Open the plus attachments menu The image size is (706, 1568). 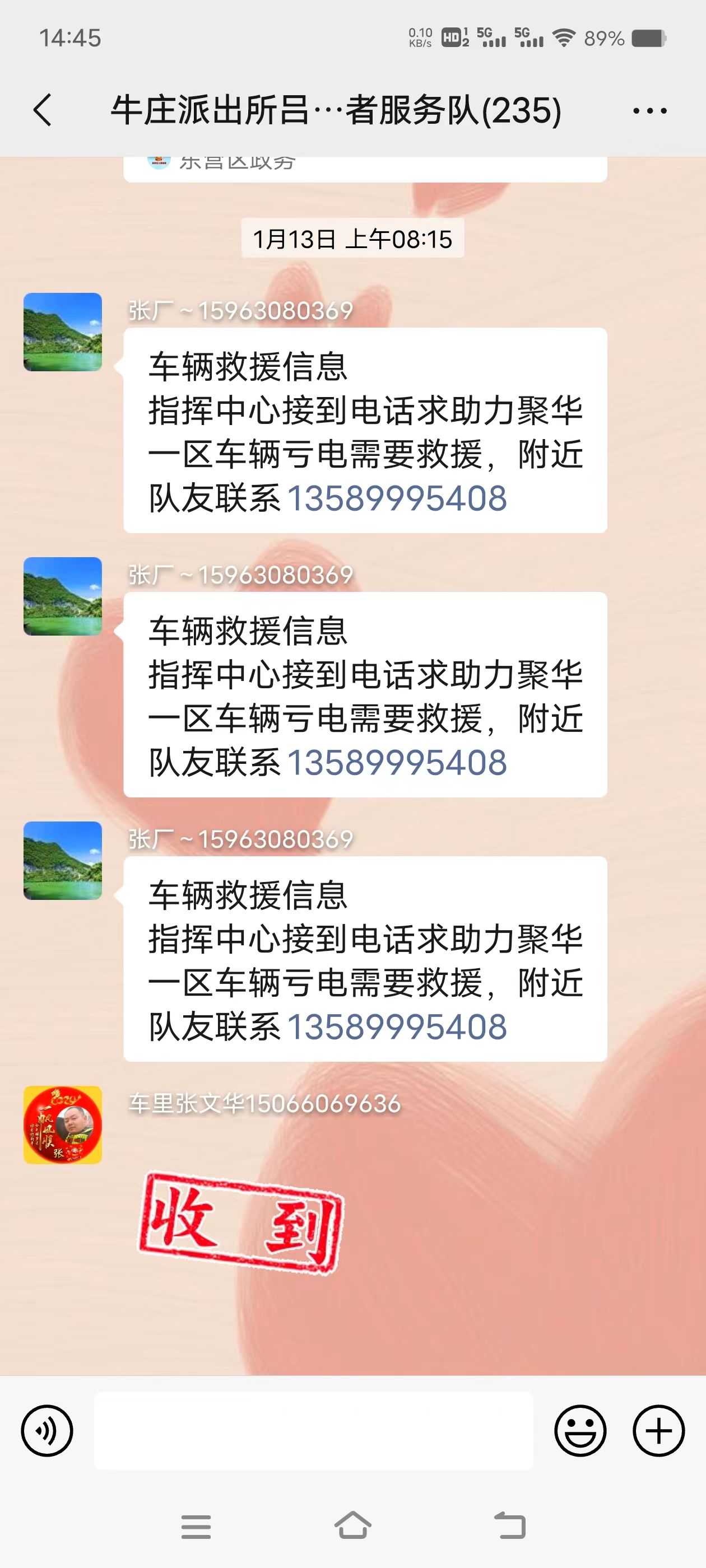coord(658,1430)
